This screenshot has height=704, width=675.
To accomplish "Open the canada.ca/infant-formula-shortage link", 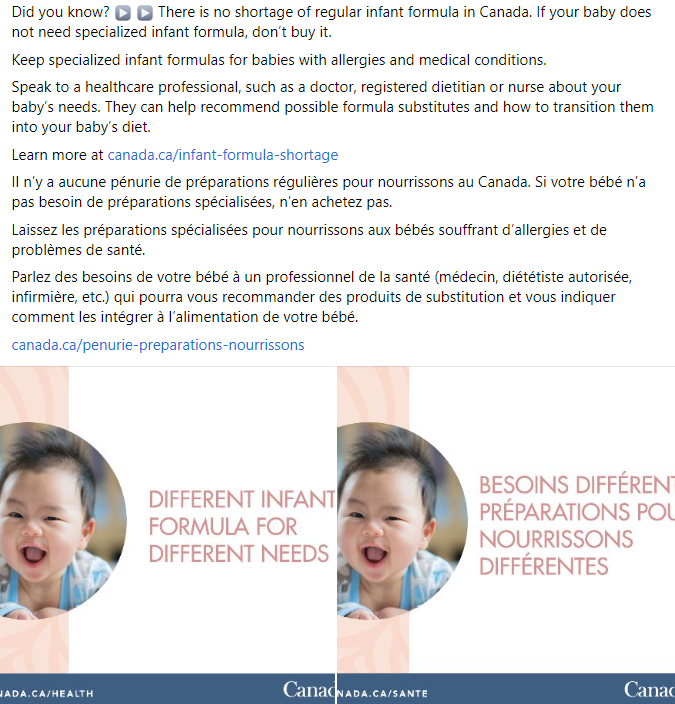I will coord(222,155).
